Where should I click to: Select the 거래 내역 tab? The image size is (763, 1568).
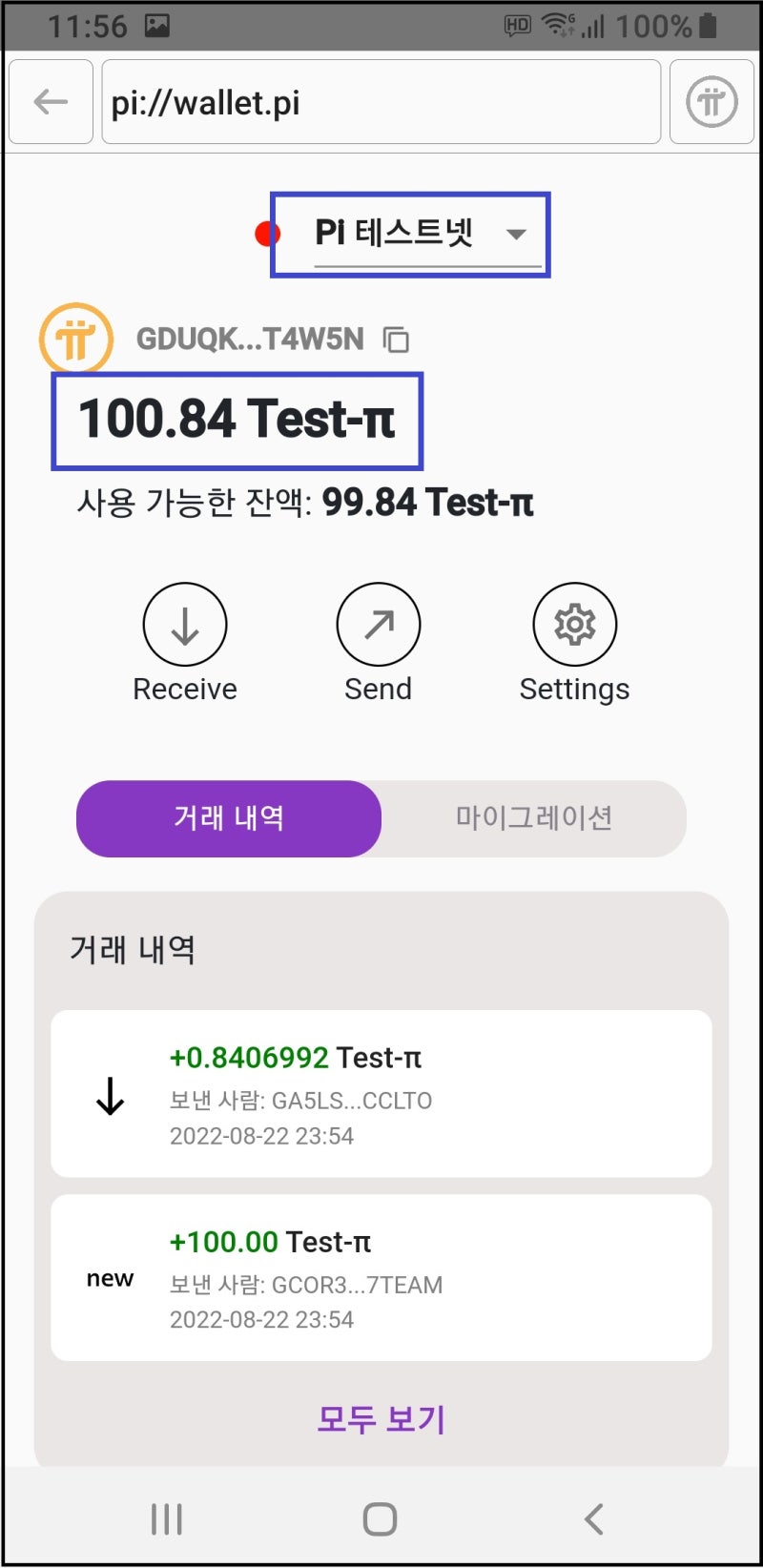228,817
